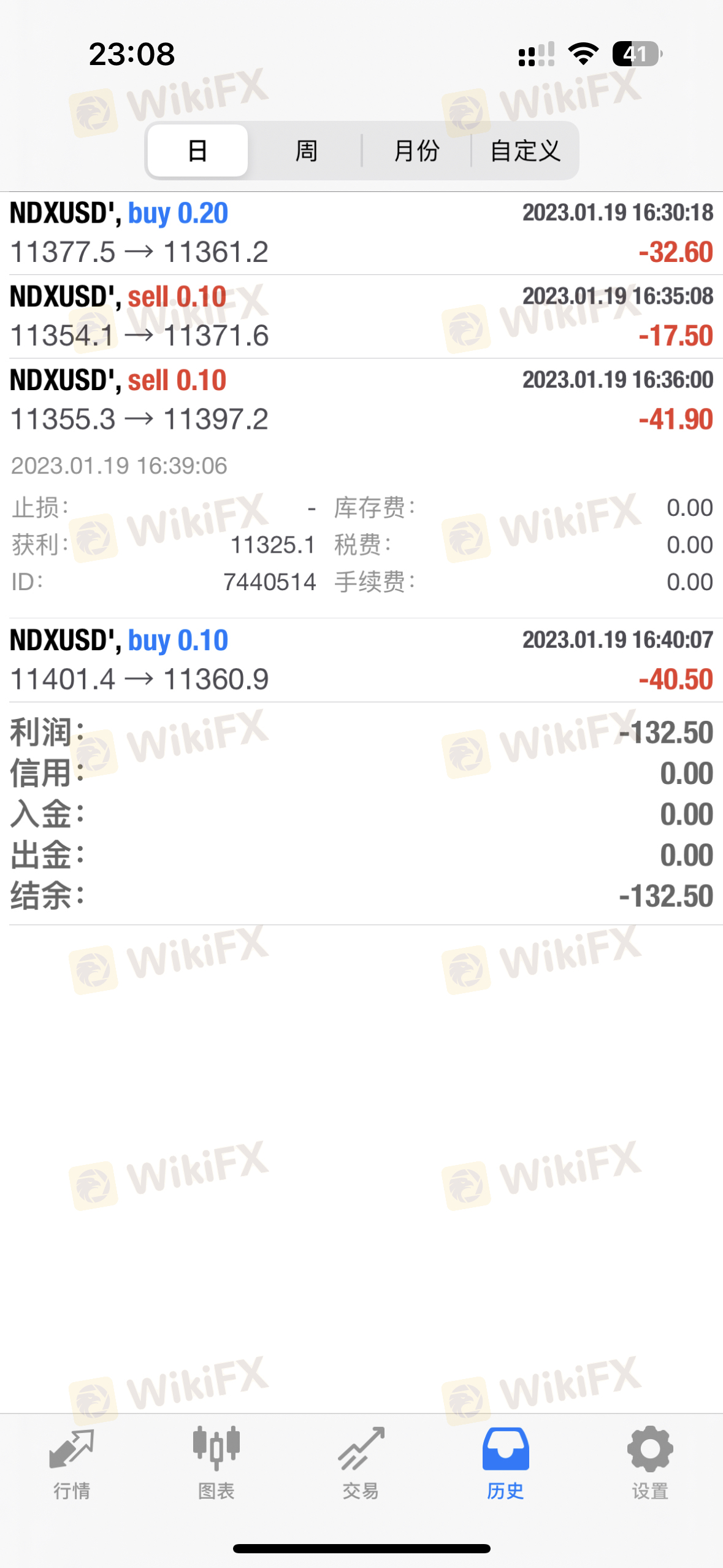Select the 日 (day) period segment

pos(197,150)
